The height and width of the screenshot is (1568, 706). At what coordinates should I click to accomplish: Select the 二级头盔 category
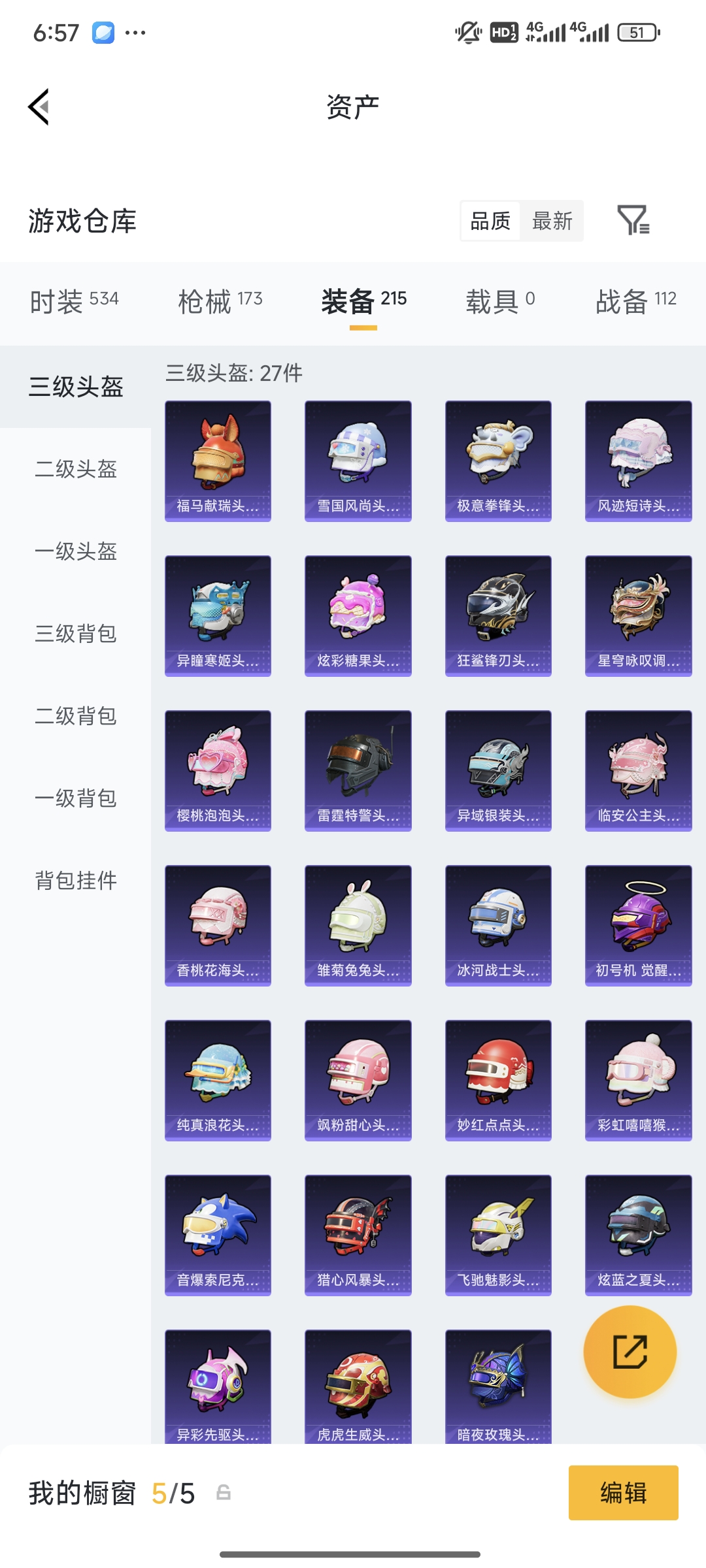click(x=76, y=469)
